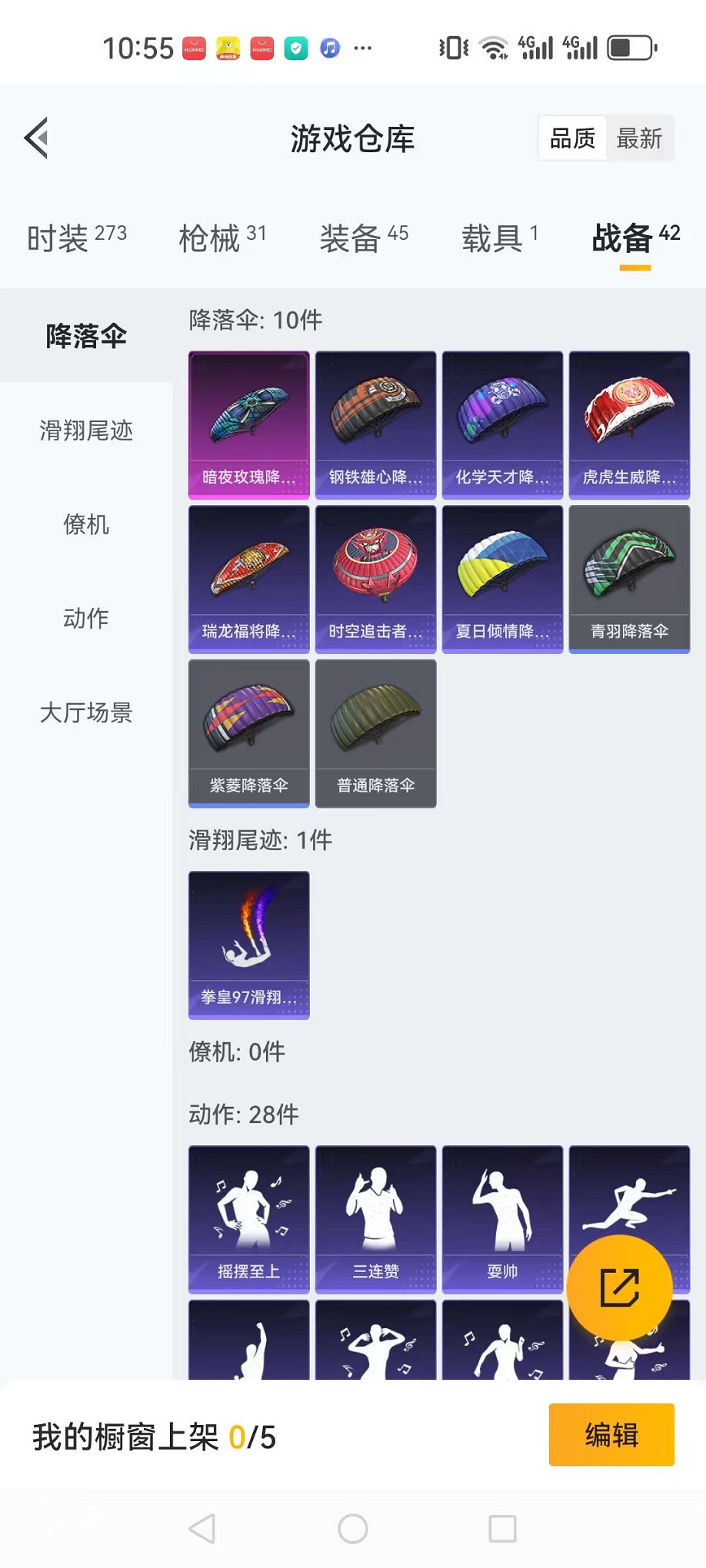Switch to the 装备 tab
706x1568 pixels.
364,238
